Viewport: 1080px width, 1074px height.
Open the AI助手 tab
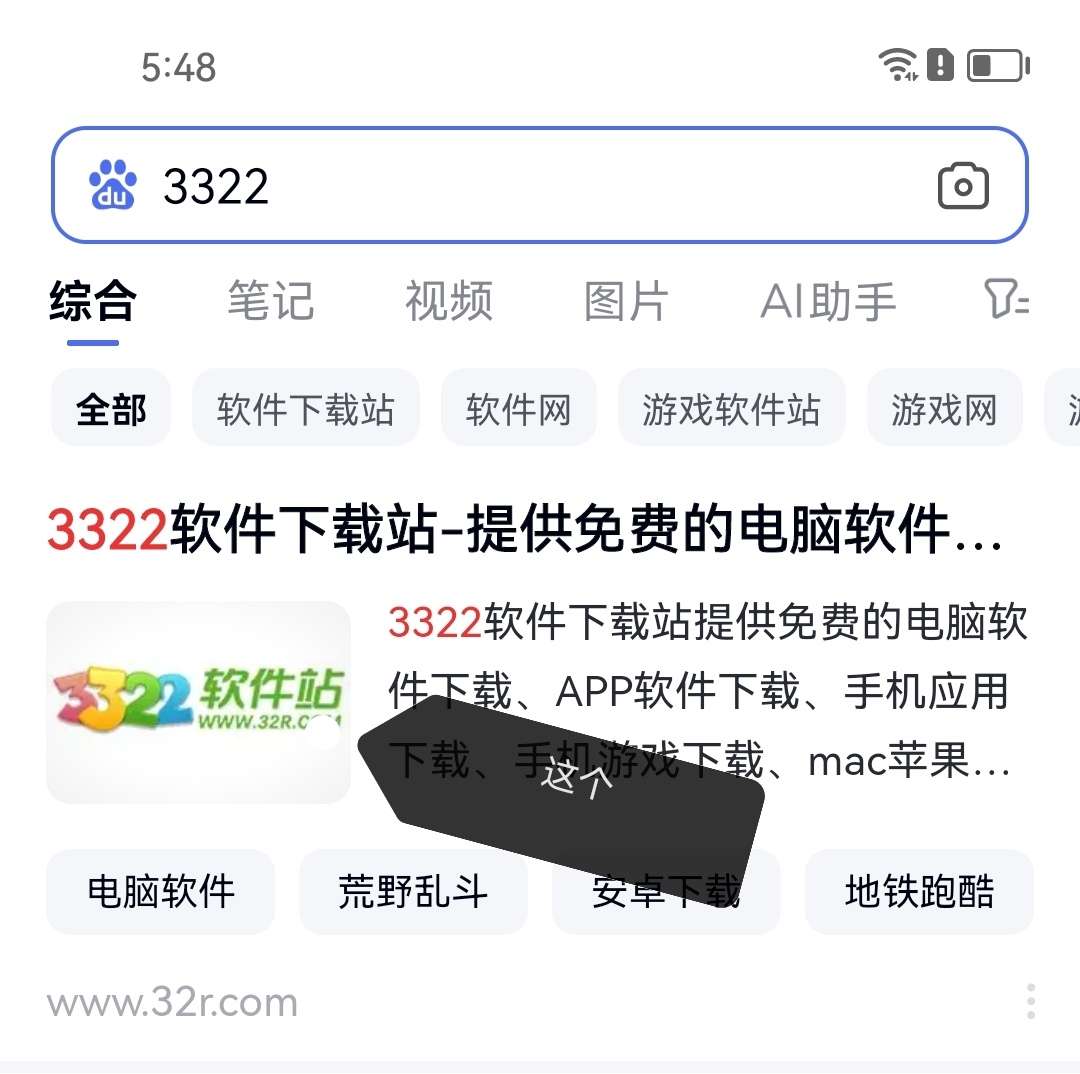click(828, 301)
